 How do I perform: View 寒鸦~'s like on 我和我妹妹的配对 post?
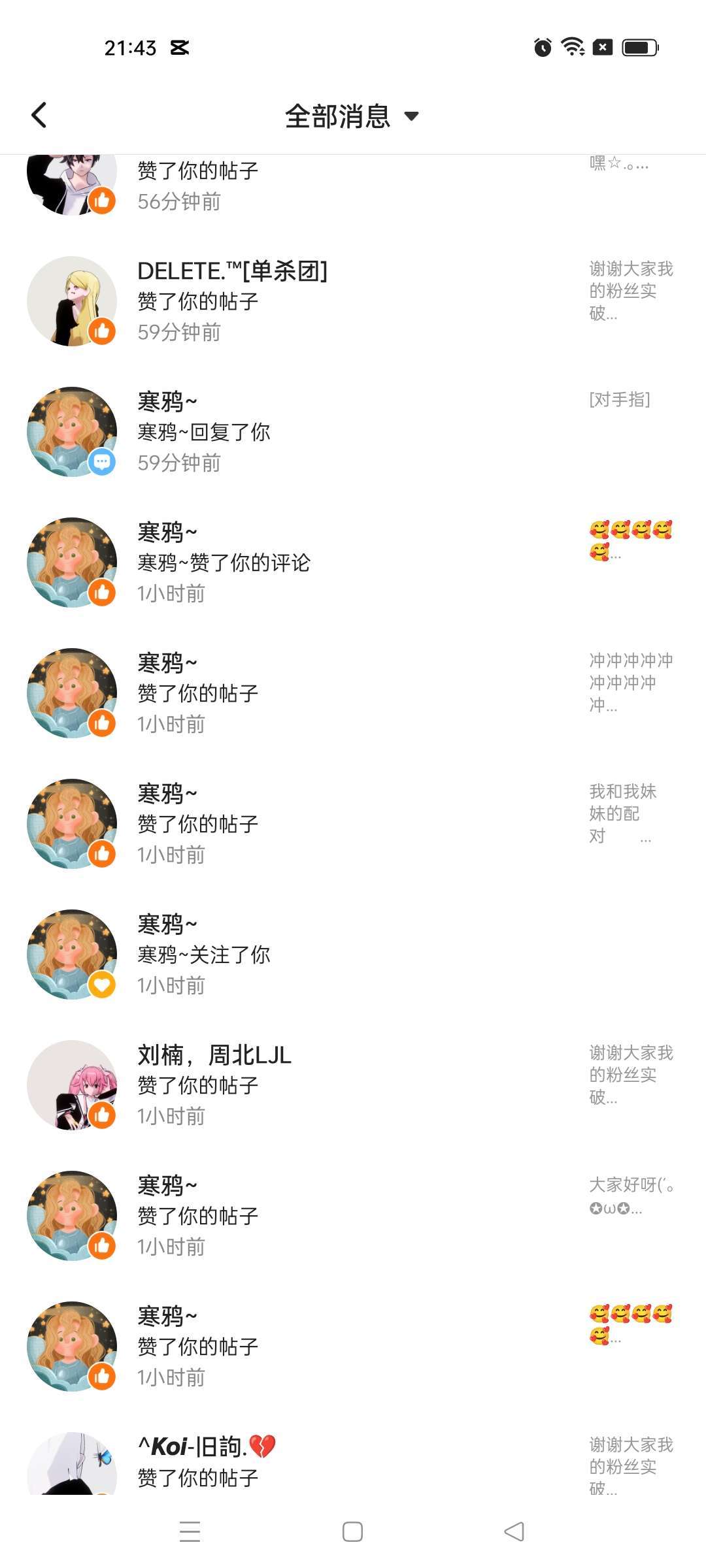353,824
